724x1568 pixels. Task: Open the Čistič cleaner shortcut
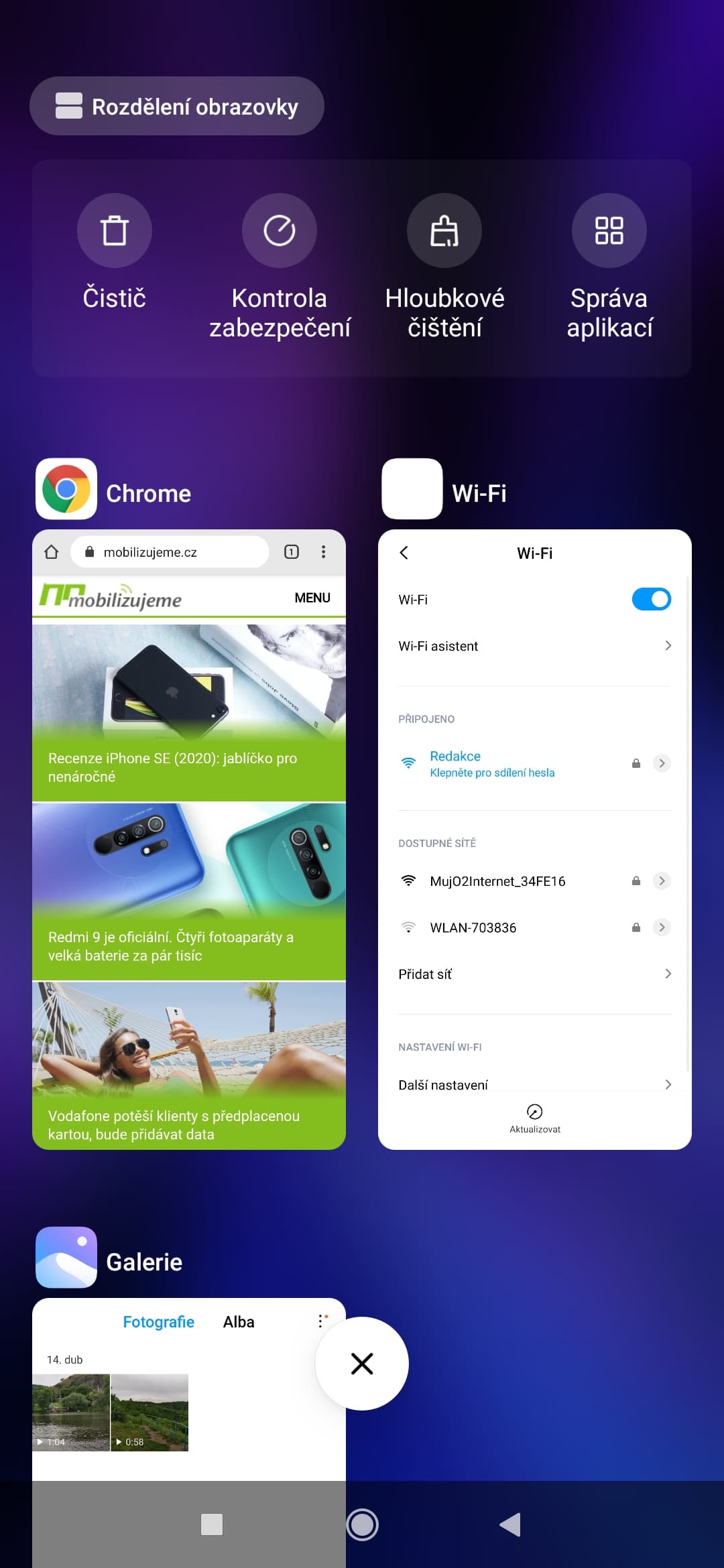[x=115, y=231]
